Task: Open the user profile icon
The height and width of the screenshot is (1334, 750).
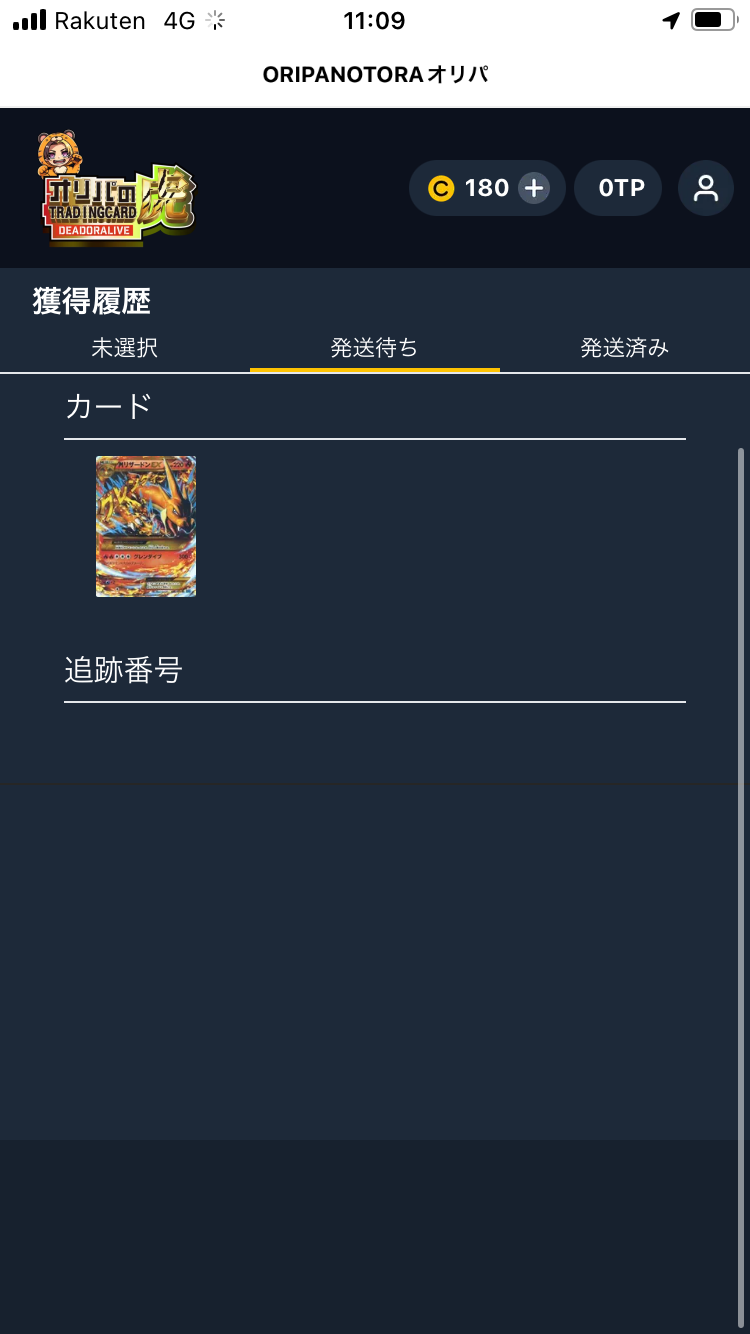Action: click(706, 188)
